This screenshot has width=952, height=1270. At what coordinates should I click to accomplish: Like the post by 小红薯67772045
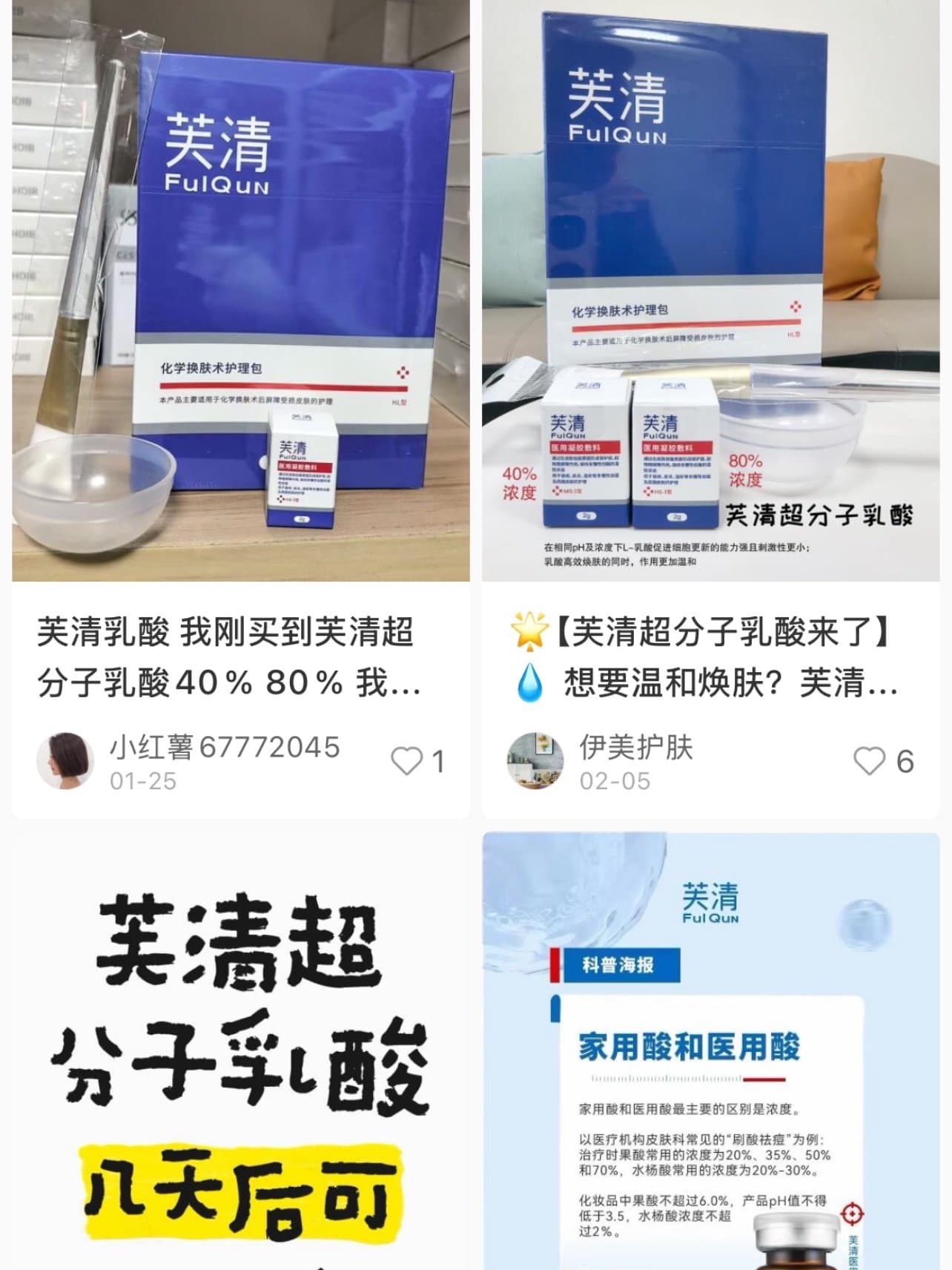406,761
